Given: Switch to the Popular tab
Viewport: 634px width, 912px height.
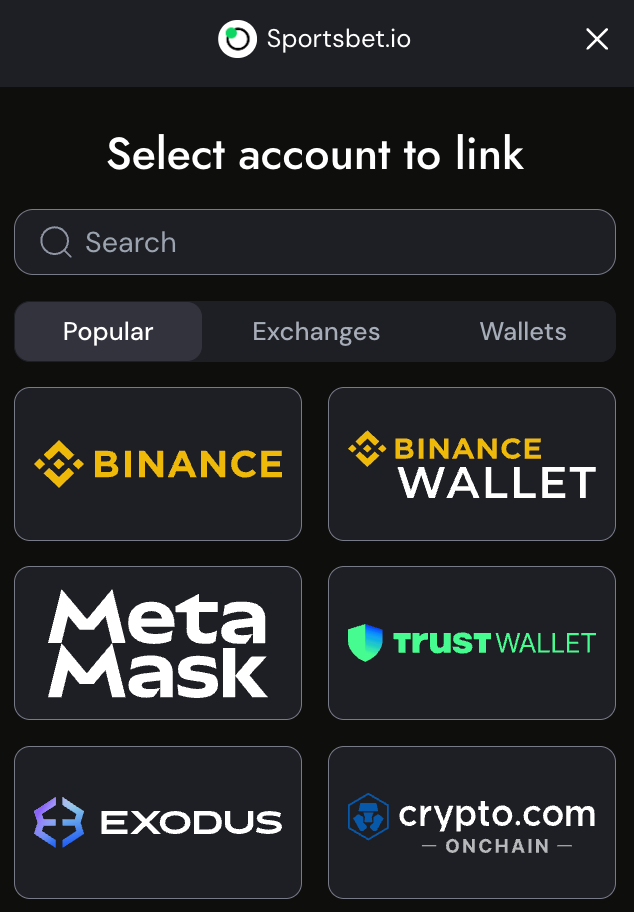Looking at the screenshot, I should tap(108, 332).
